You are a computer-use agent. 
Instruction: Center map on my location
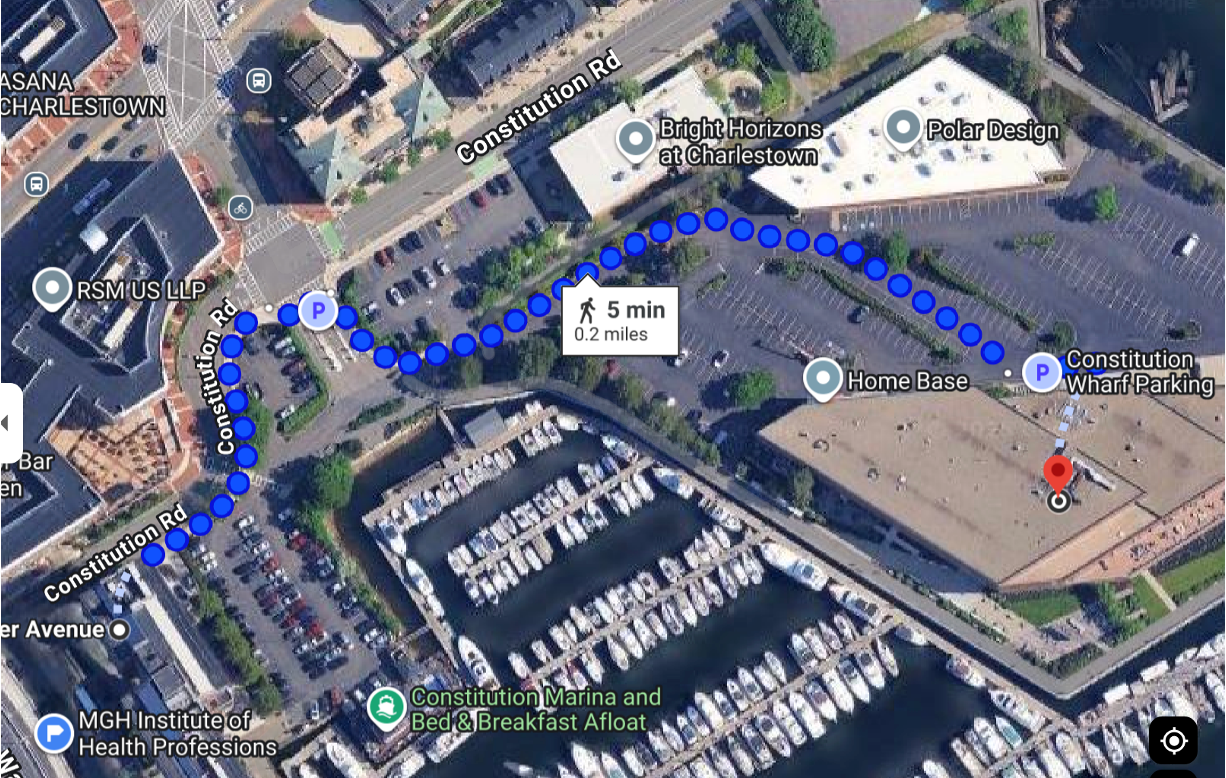point(1174,741)
